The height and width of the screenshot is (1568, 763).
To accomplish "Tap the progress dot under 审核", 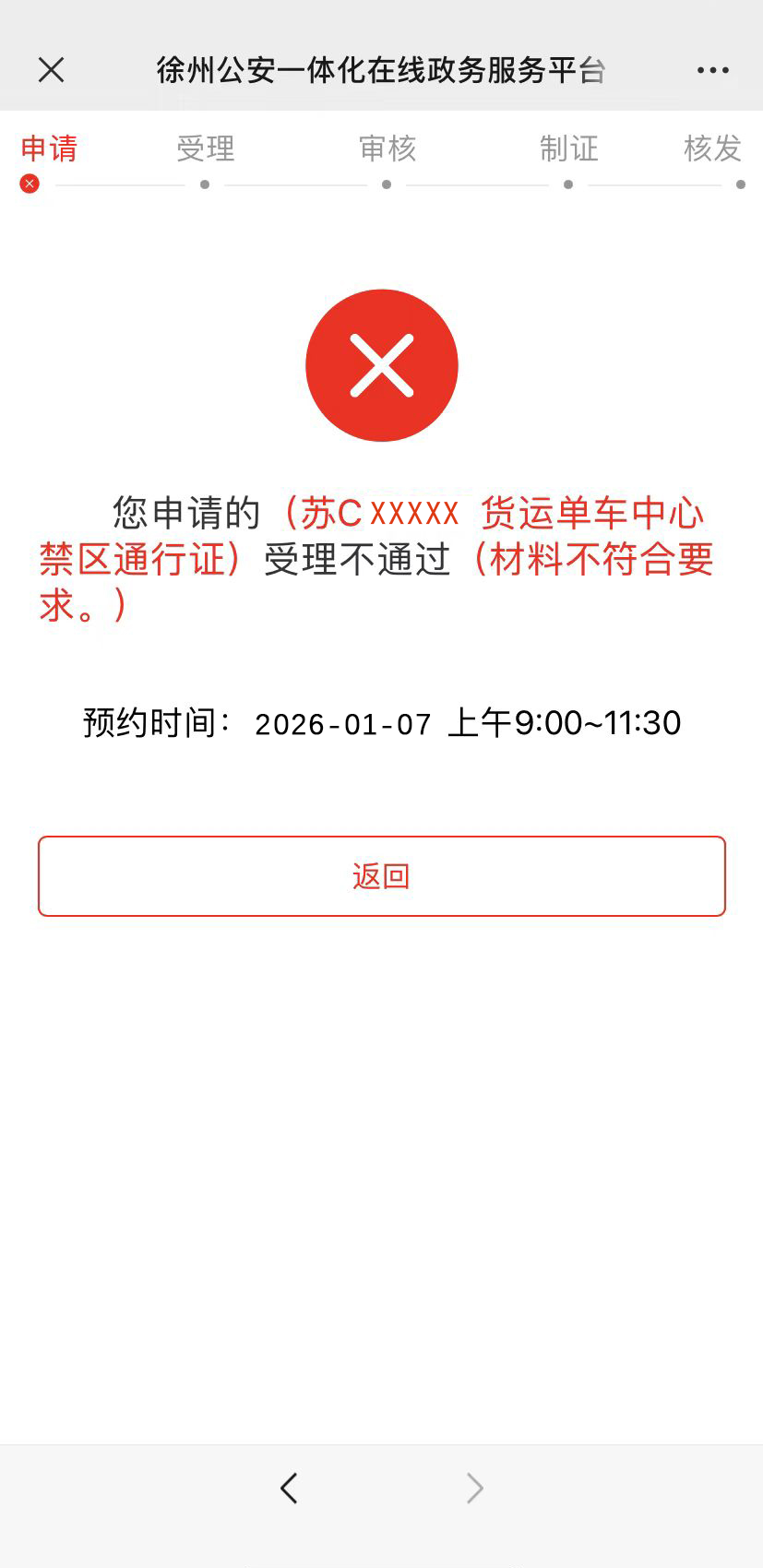I will point(386,184).
